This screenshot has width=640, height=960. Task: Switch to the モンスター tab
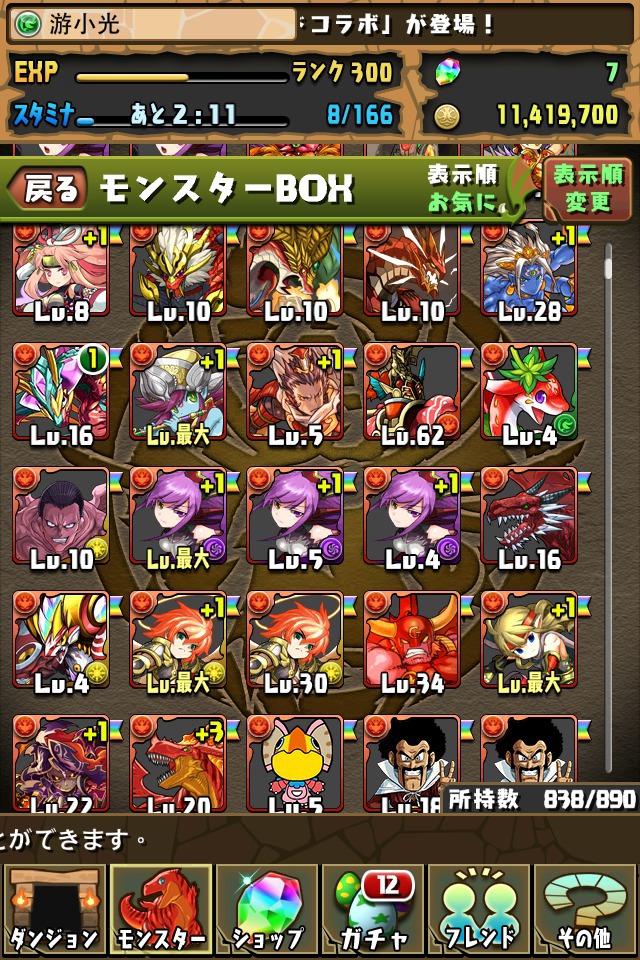[160, 912]
